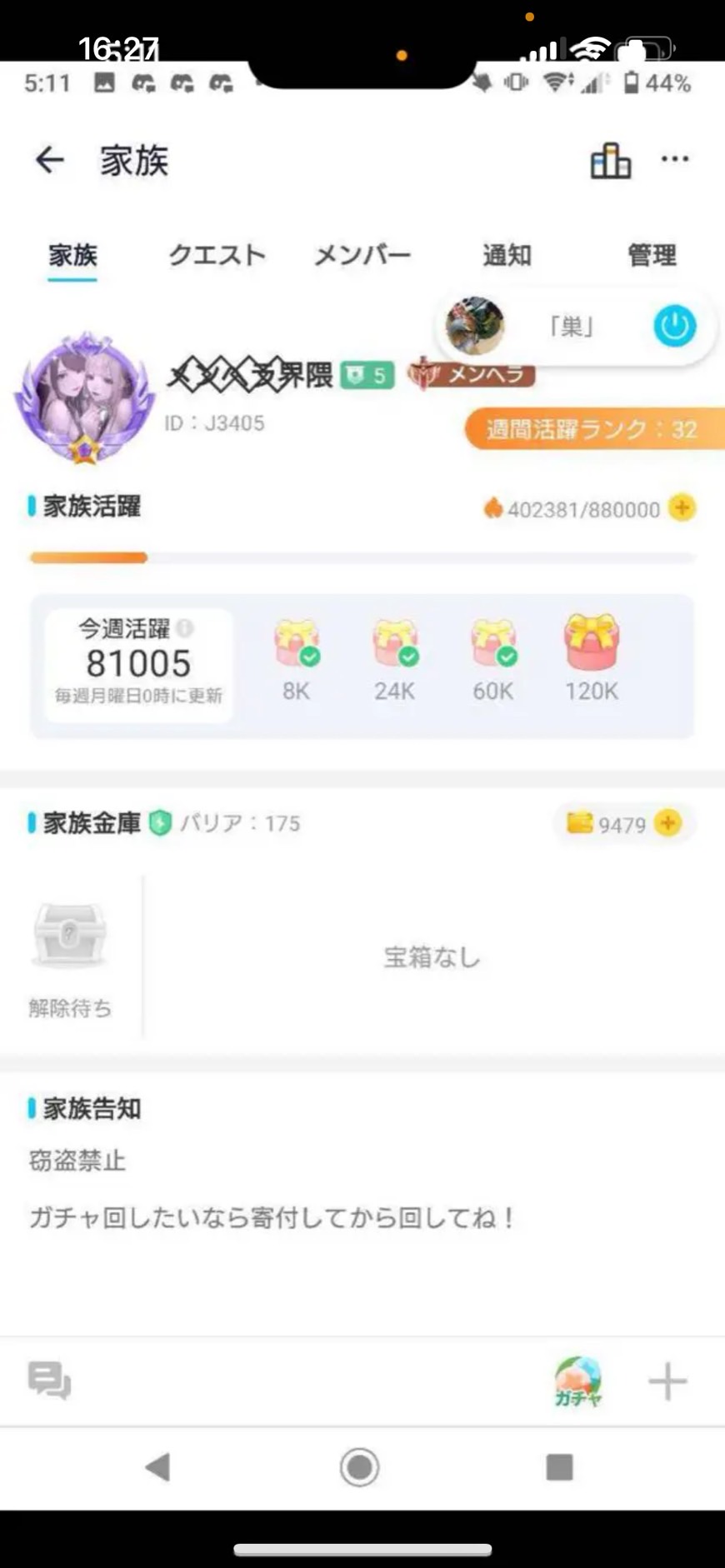Screen dimensions: 725x1568
Task: Tap the plus icon beside ガチャ
Action: pyautogui.click(x=667, y=1381)
